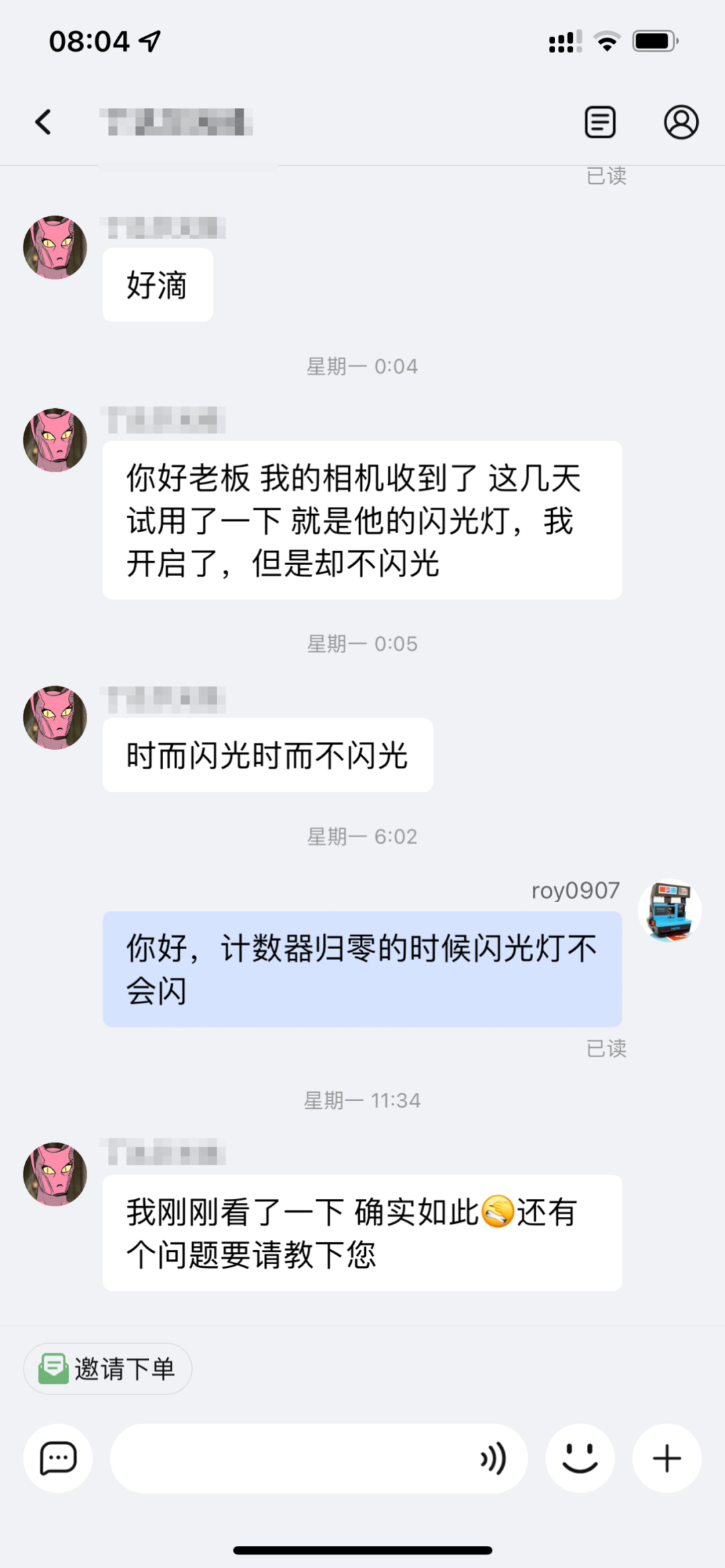This screenshot has width=725, height=1568.
Task: Open quick replies speech-bubble icon
Action: pyautogui.click(x=58, y=1459)
